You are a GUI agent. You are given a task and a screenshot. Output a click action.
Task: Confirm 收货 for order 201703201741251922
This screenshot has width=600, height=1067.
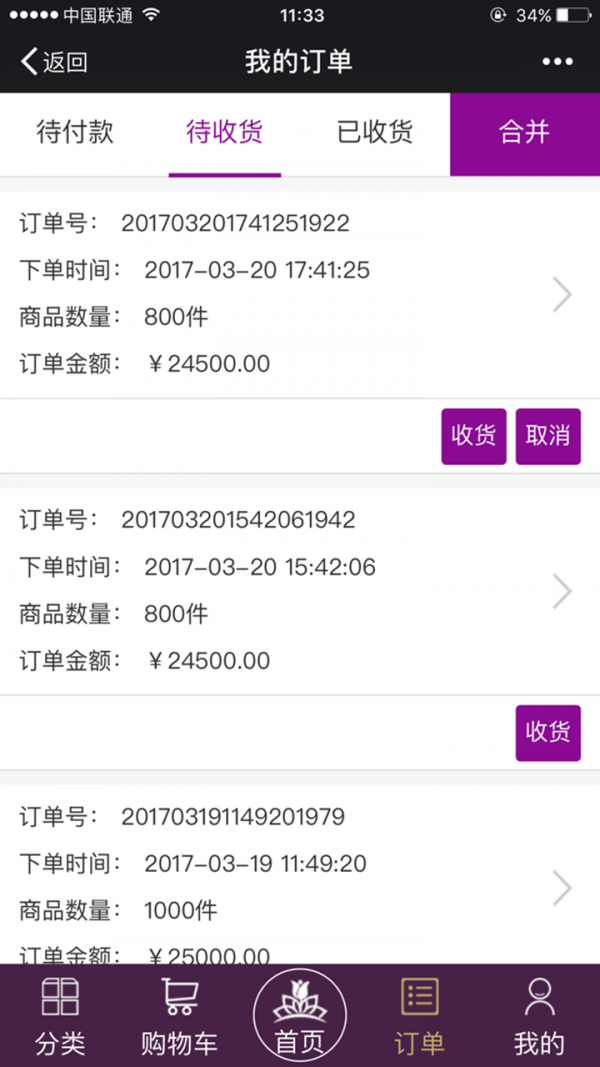(x=474, y=436)
